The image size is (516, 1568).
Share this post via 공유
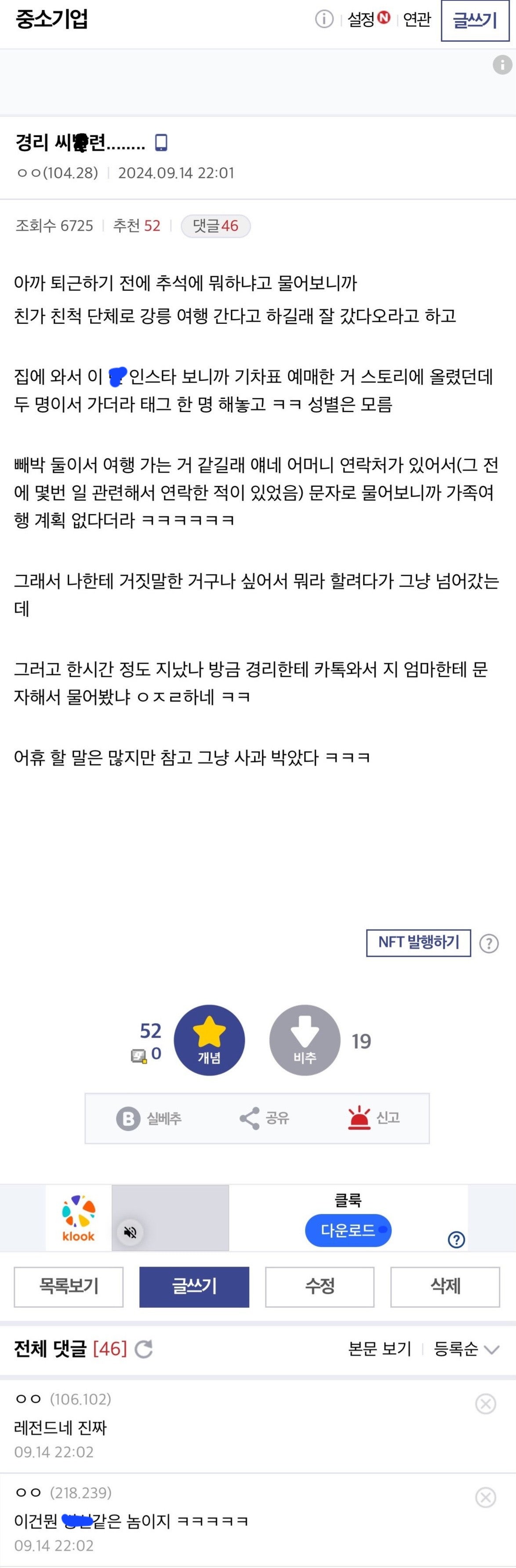(x=264, y=1118)
